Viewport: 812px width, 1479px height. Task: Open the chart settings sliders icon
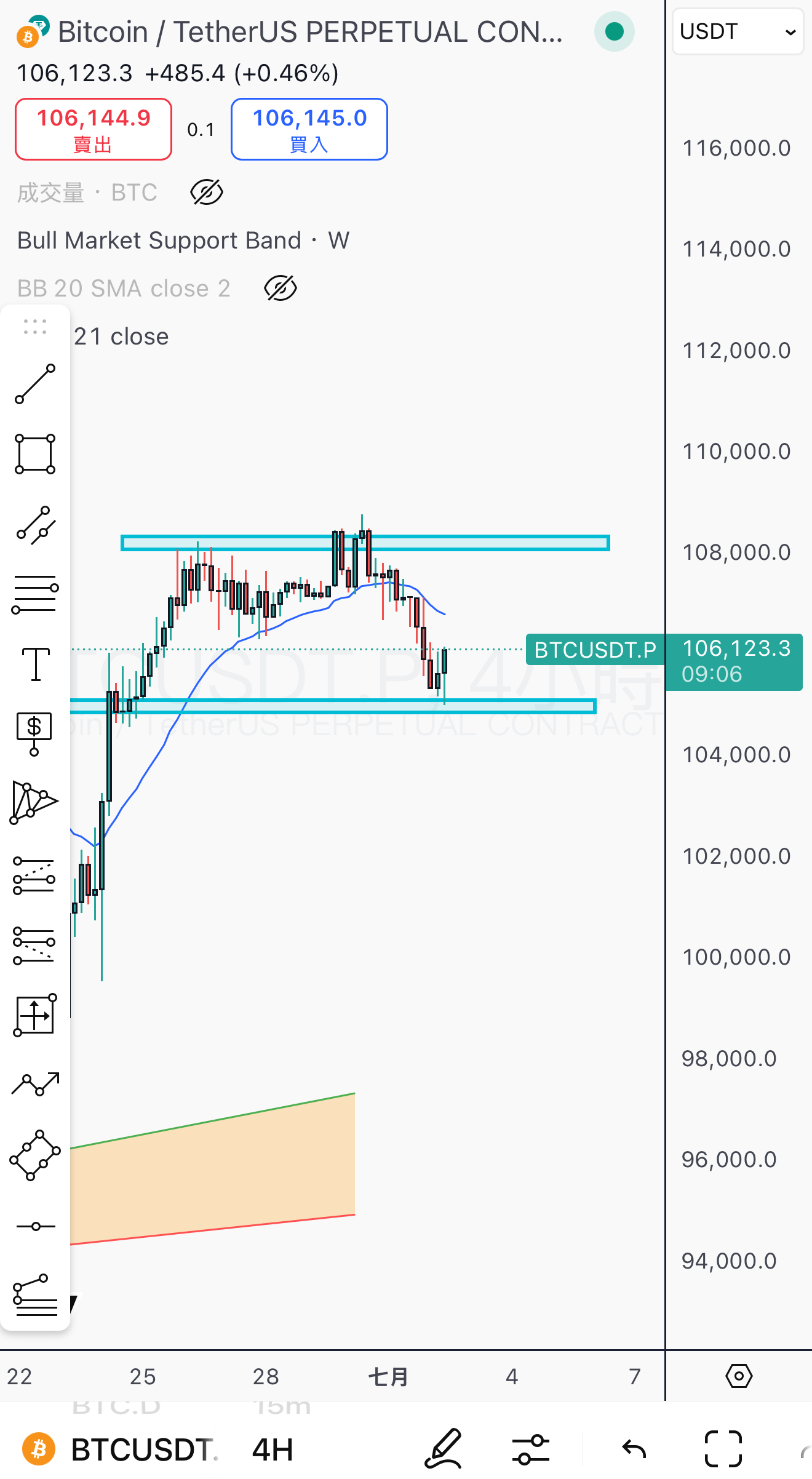pos(530,1449)
